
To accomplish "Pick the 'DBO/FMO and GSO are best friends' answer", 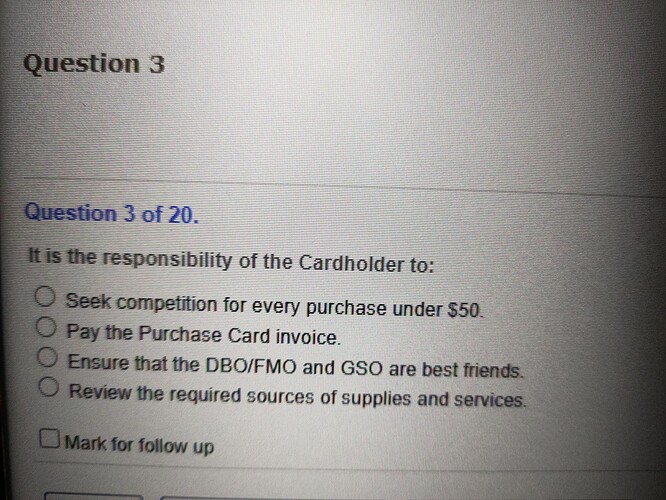I will tap(46, 358).
